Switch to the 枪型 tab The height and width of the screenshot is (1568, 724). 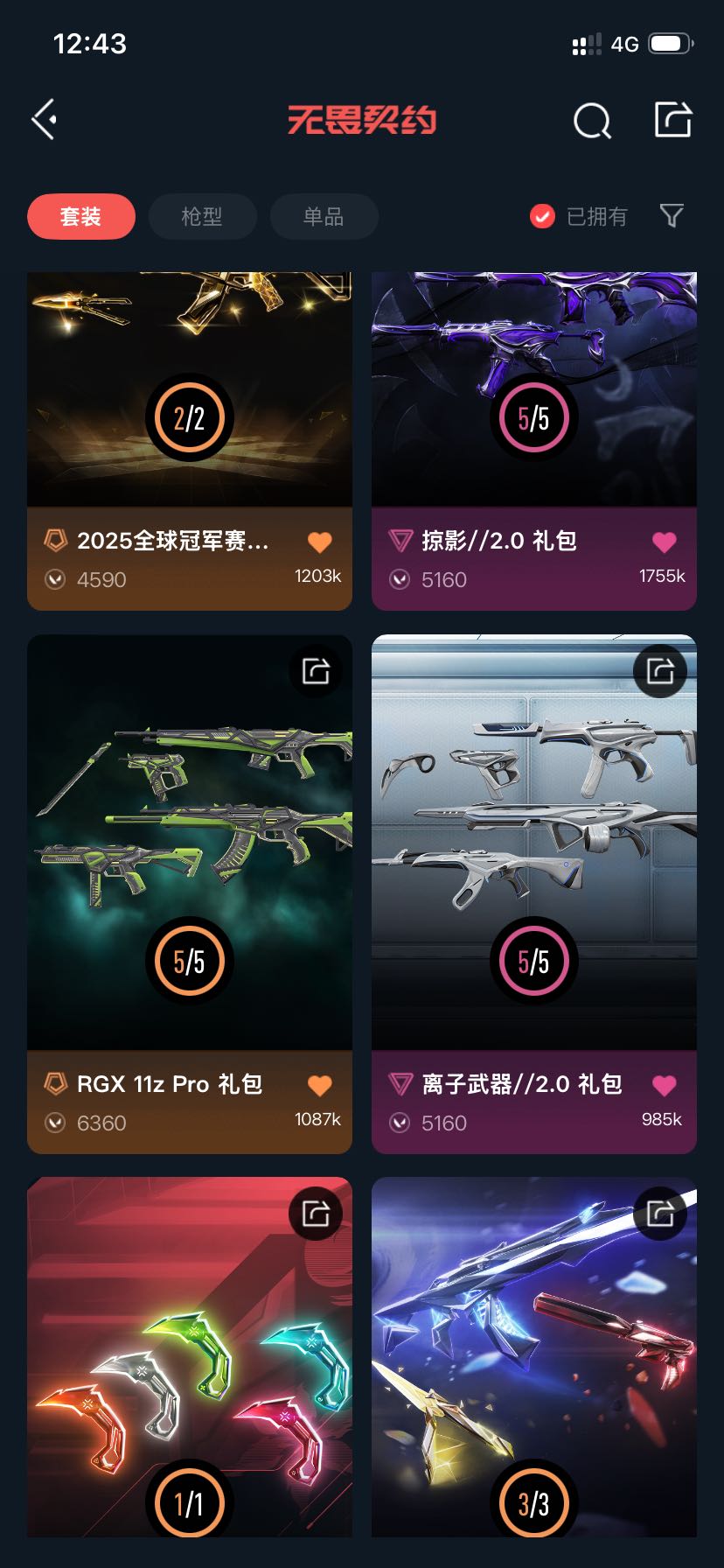202,216
